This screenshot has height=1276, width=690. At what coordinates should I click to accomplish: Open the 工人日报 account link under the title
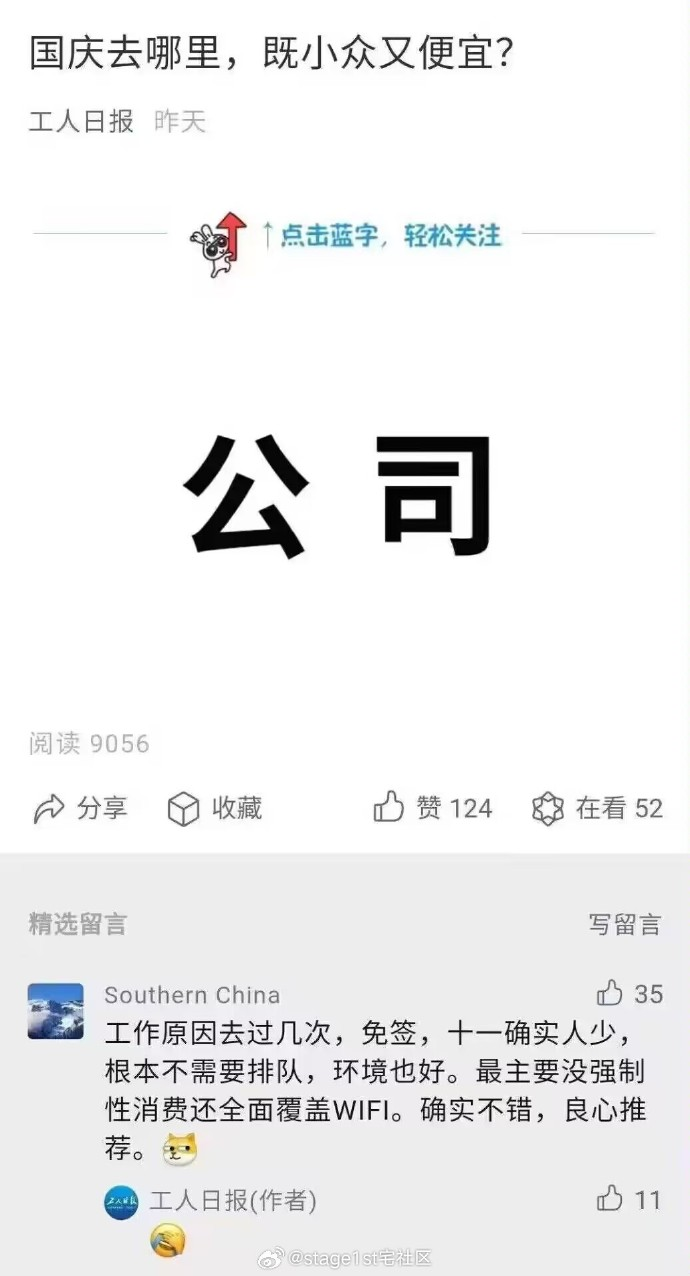pos(81,122)
